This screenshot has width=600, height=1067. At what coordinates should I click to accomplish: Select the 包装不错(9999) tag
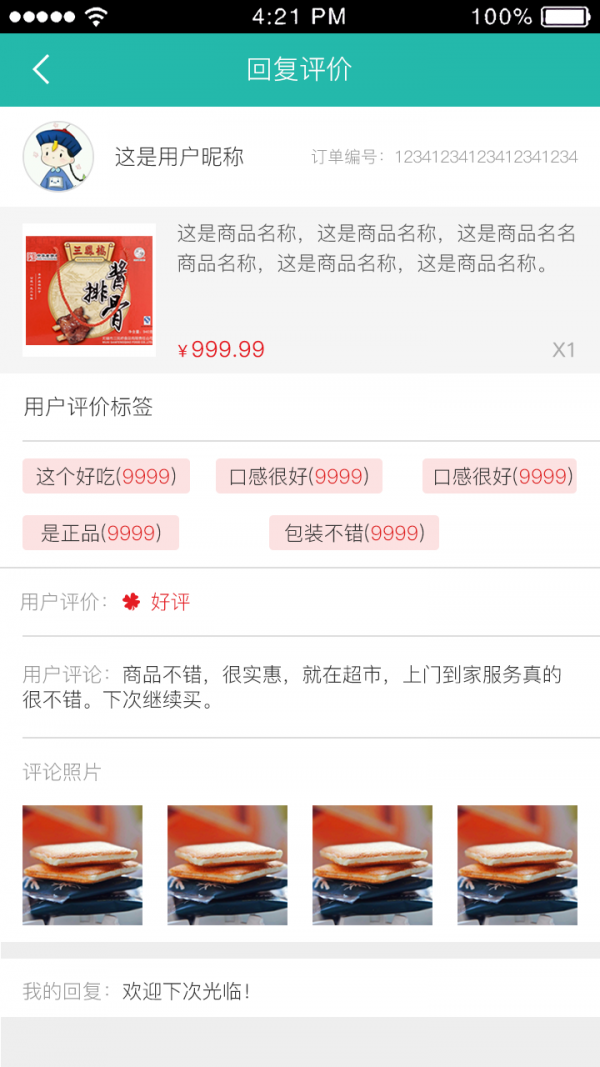tap(353, 533)
